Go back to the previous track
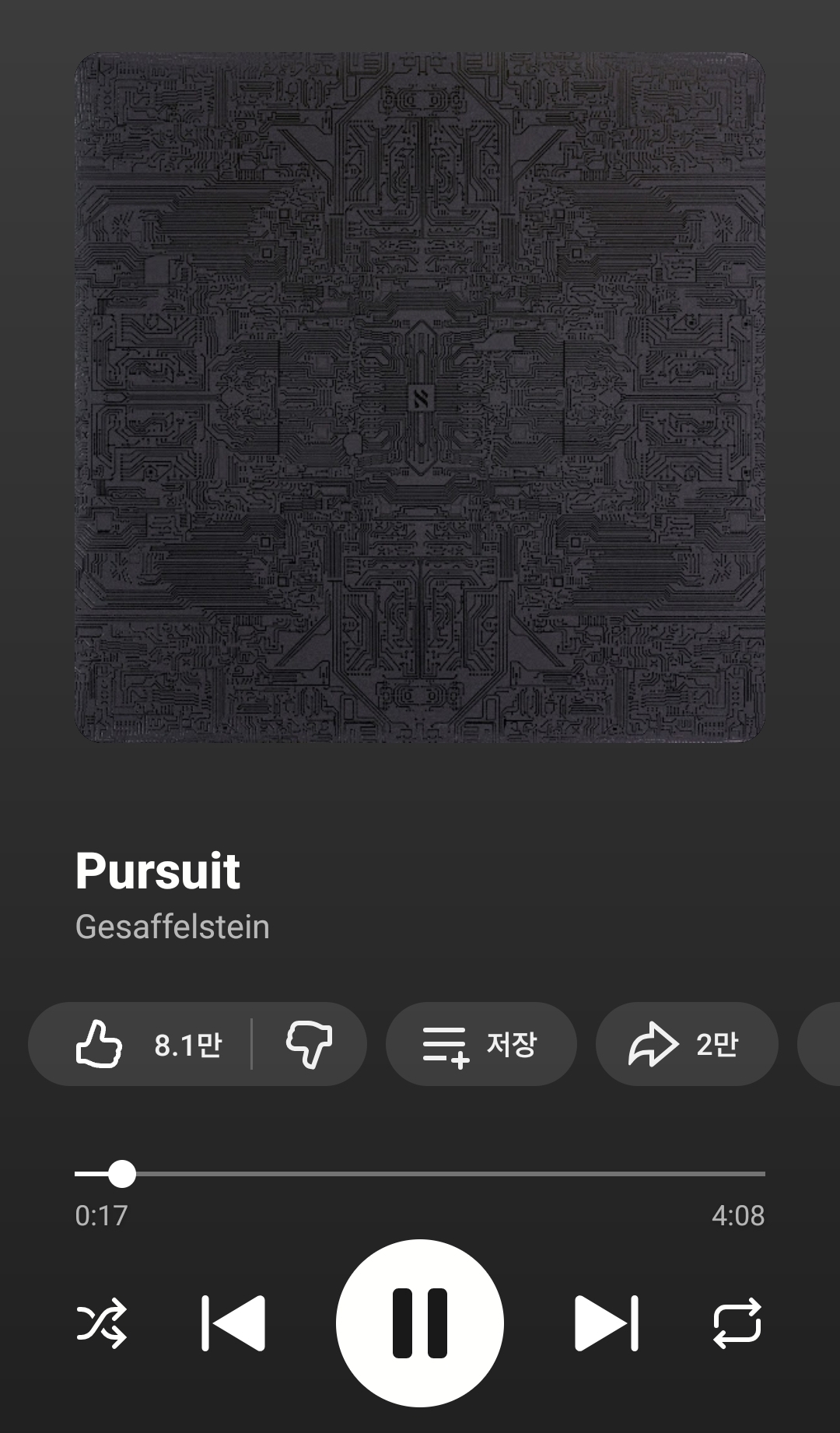The width and height of the screenshot is (840, 1433). click(x=233, y=1323)
